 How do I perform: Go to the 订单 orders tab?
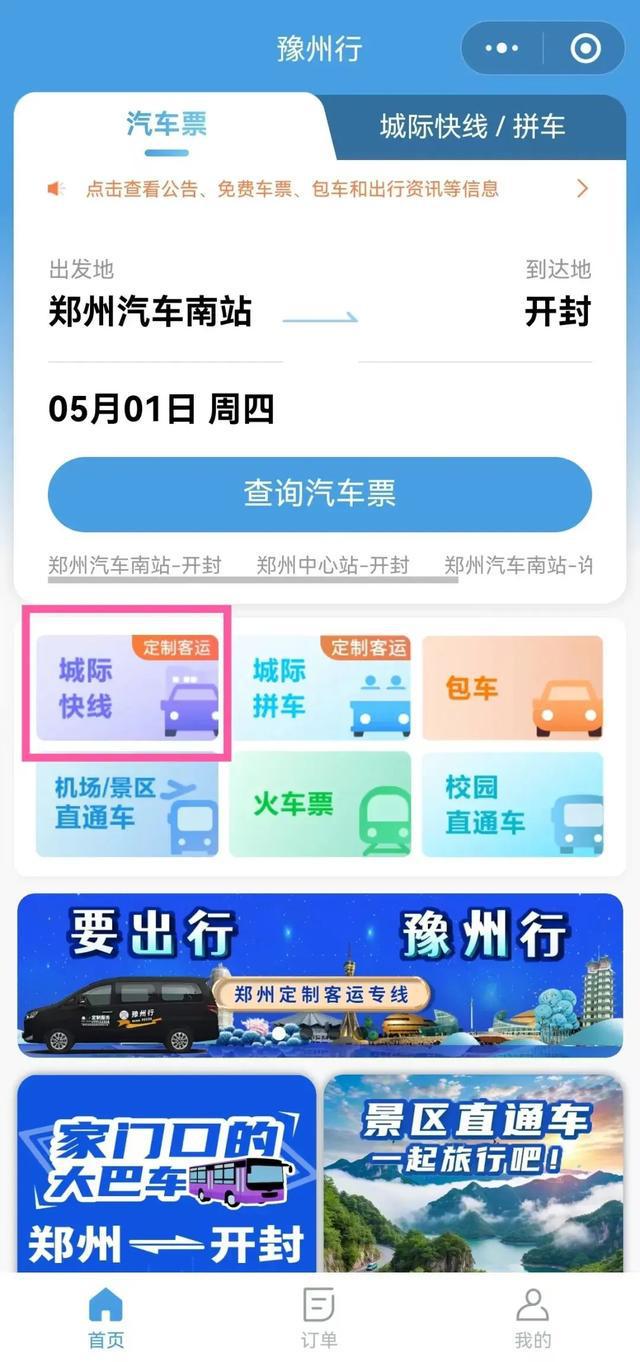(318, 1318)
